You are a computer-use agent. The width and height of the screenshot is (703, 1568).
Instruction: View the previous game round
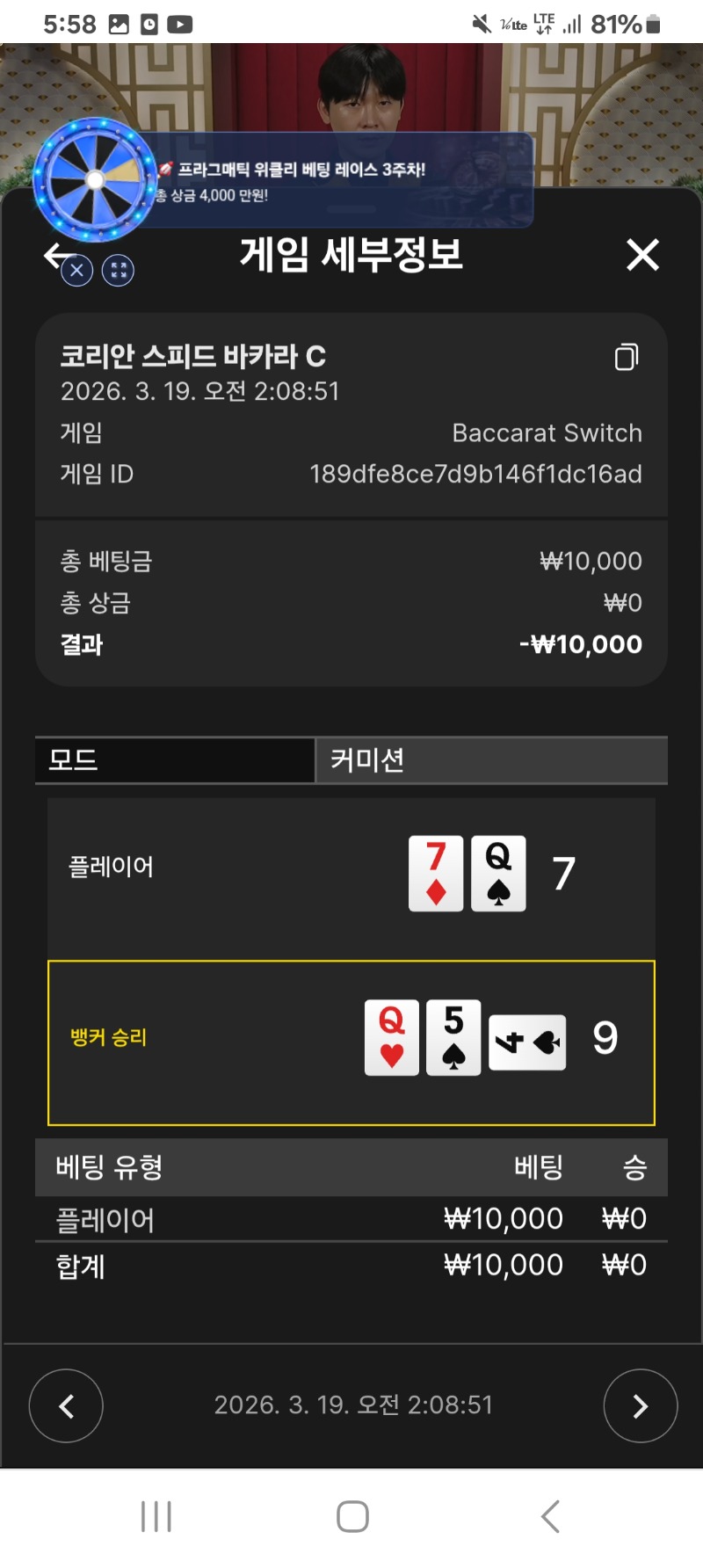(x=66, y=1406)
